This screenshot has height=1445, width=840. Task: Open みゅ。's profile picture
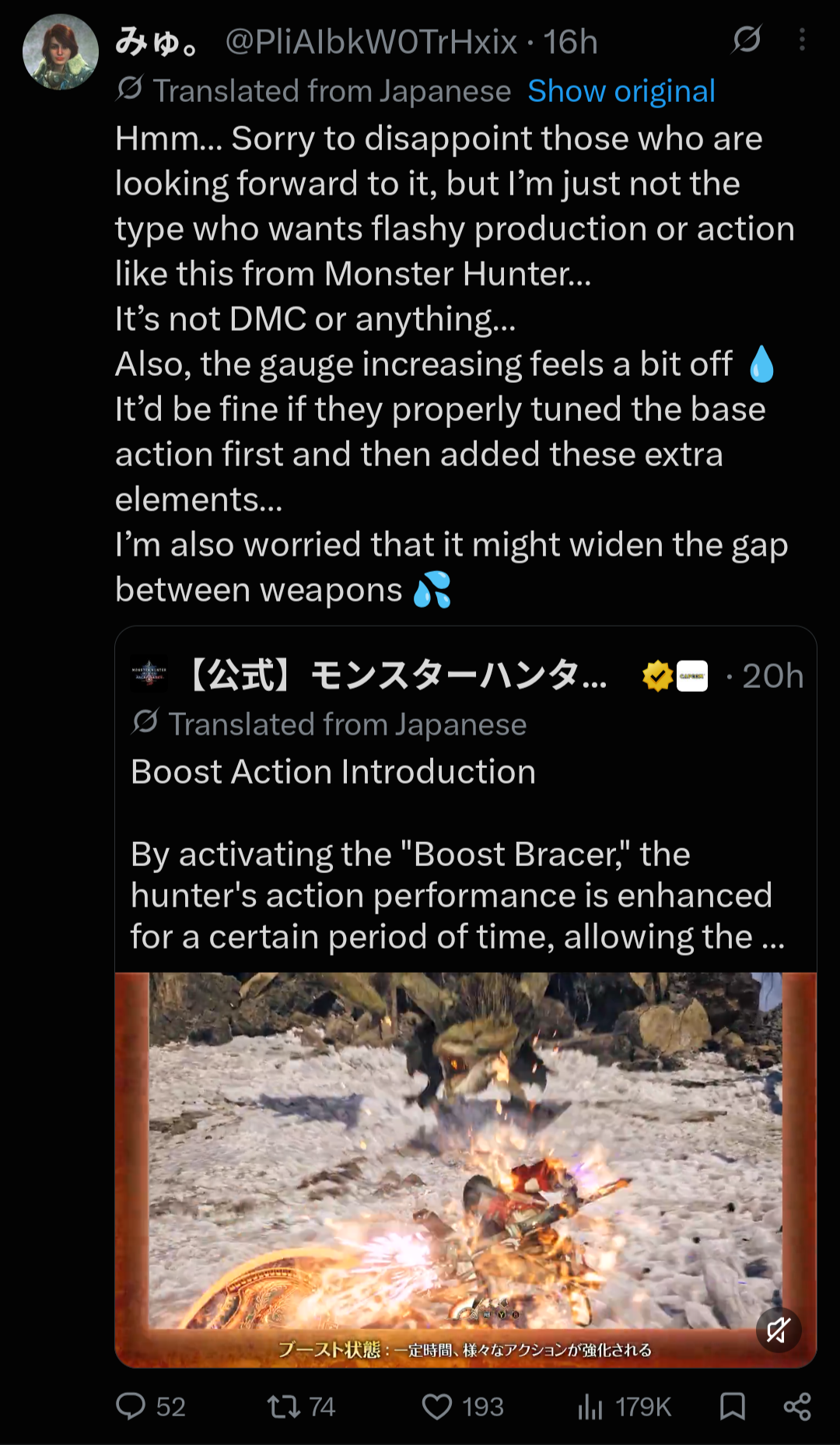[x=61, y=52]
